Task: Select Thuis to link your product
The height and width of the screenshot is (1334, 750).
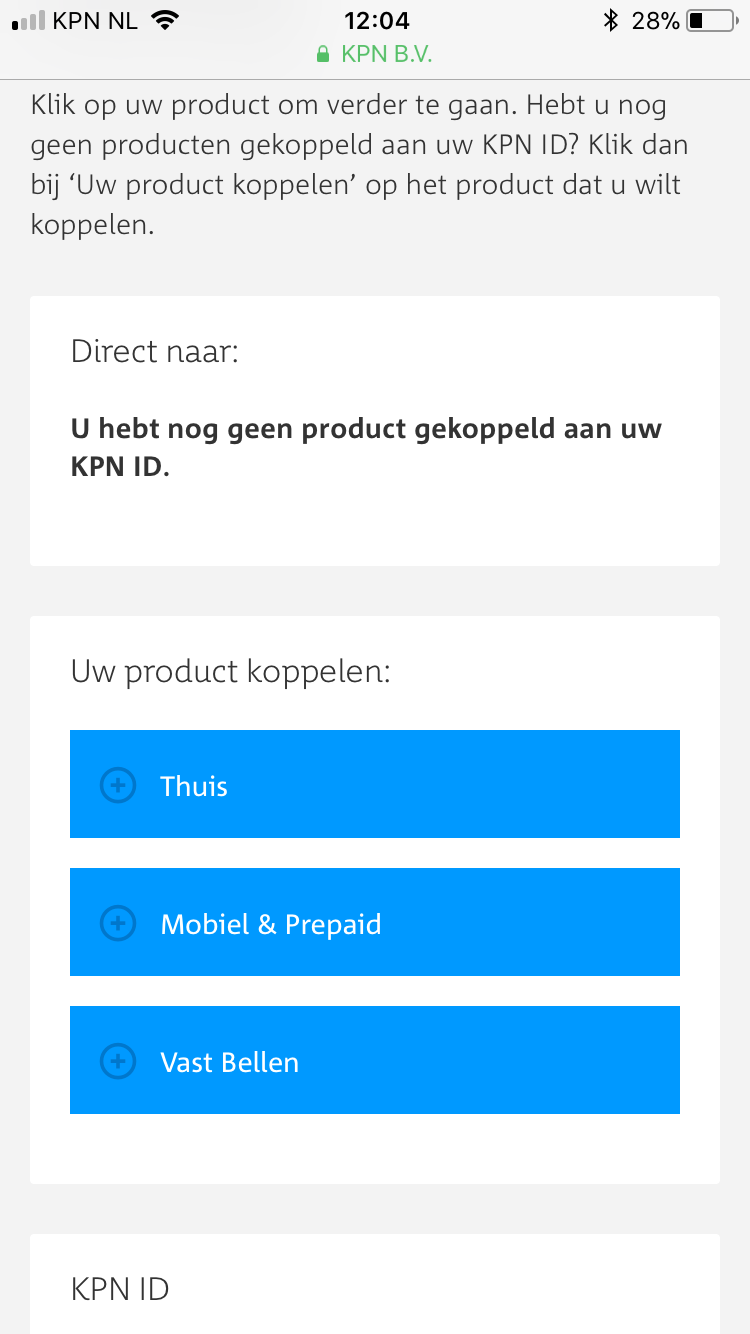Action: pyautogui.click(x=375, y=784)
